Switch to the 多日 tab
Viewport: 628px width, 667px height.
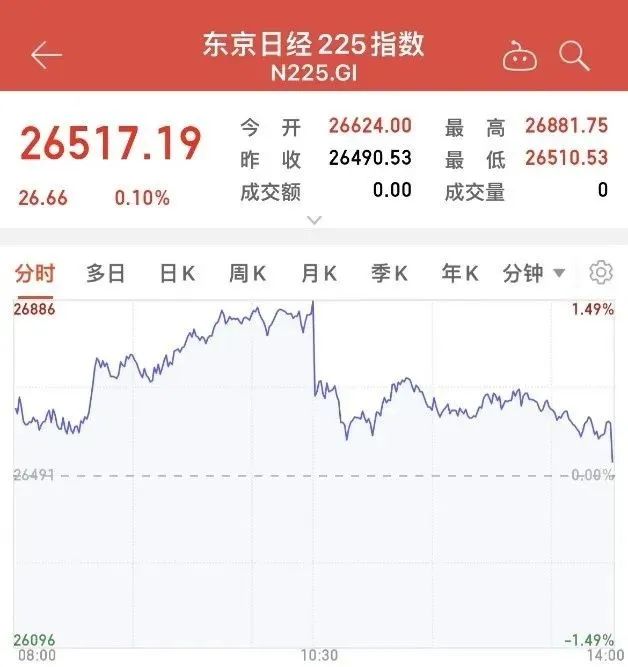(x=106, y=273)
